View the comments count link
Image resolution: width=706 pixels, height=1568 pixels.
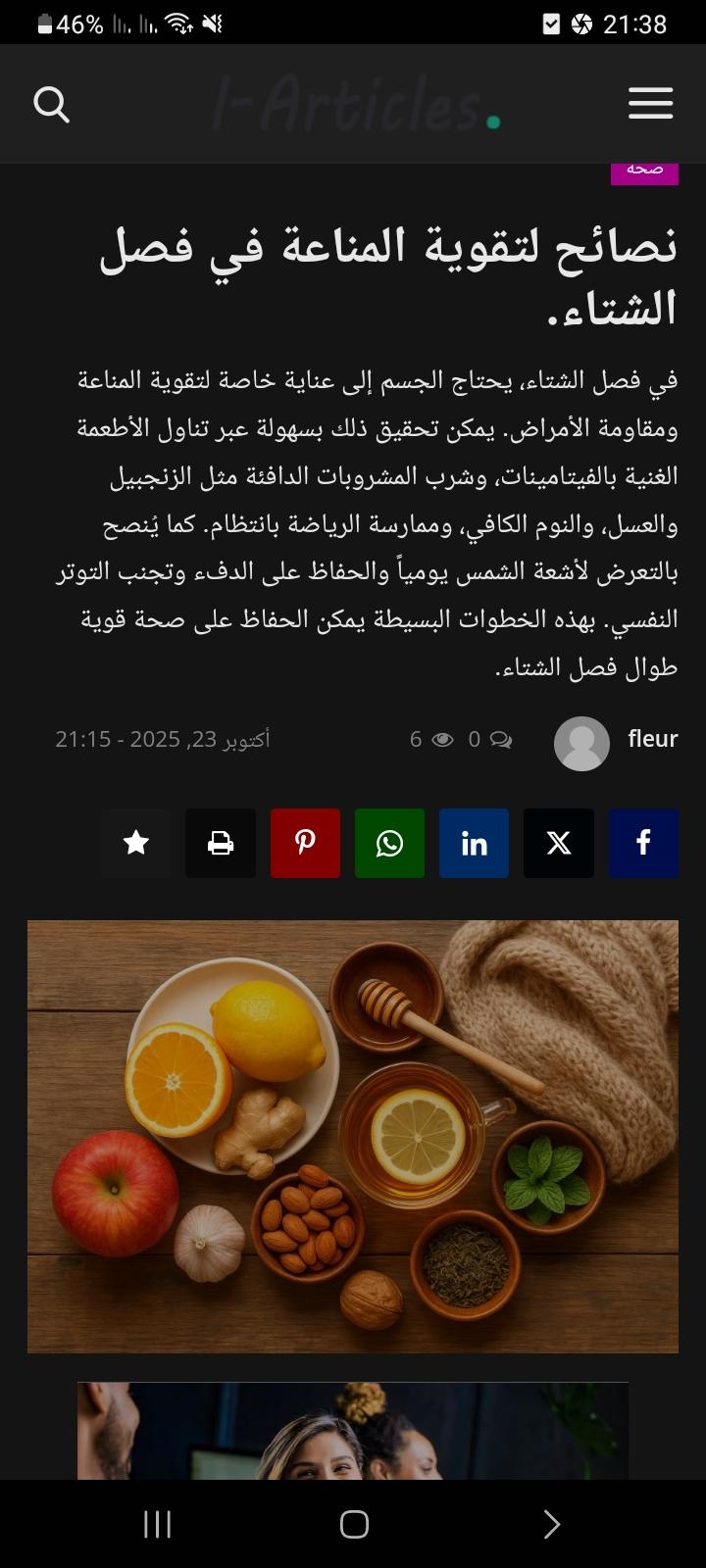[x=489, y=740]
